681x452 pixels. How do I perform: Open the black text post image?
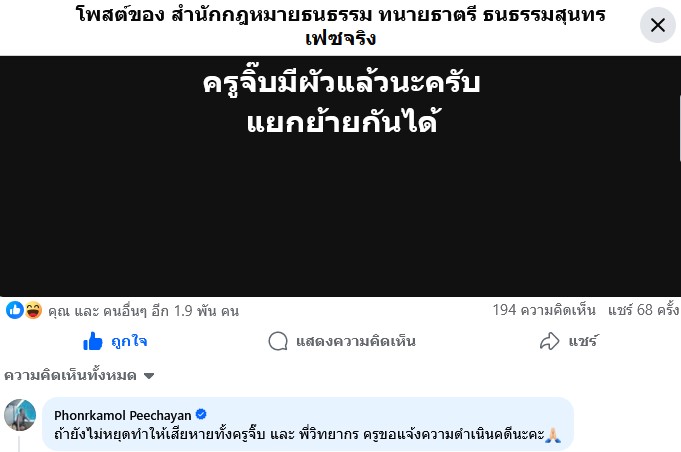340,176
